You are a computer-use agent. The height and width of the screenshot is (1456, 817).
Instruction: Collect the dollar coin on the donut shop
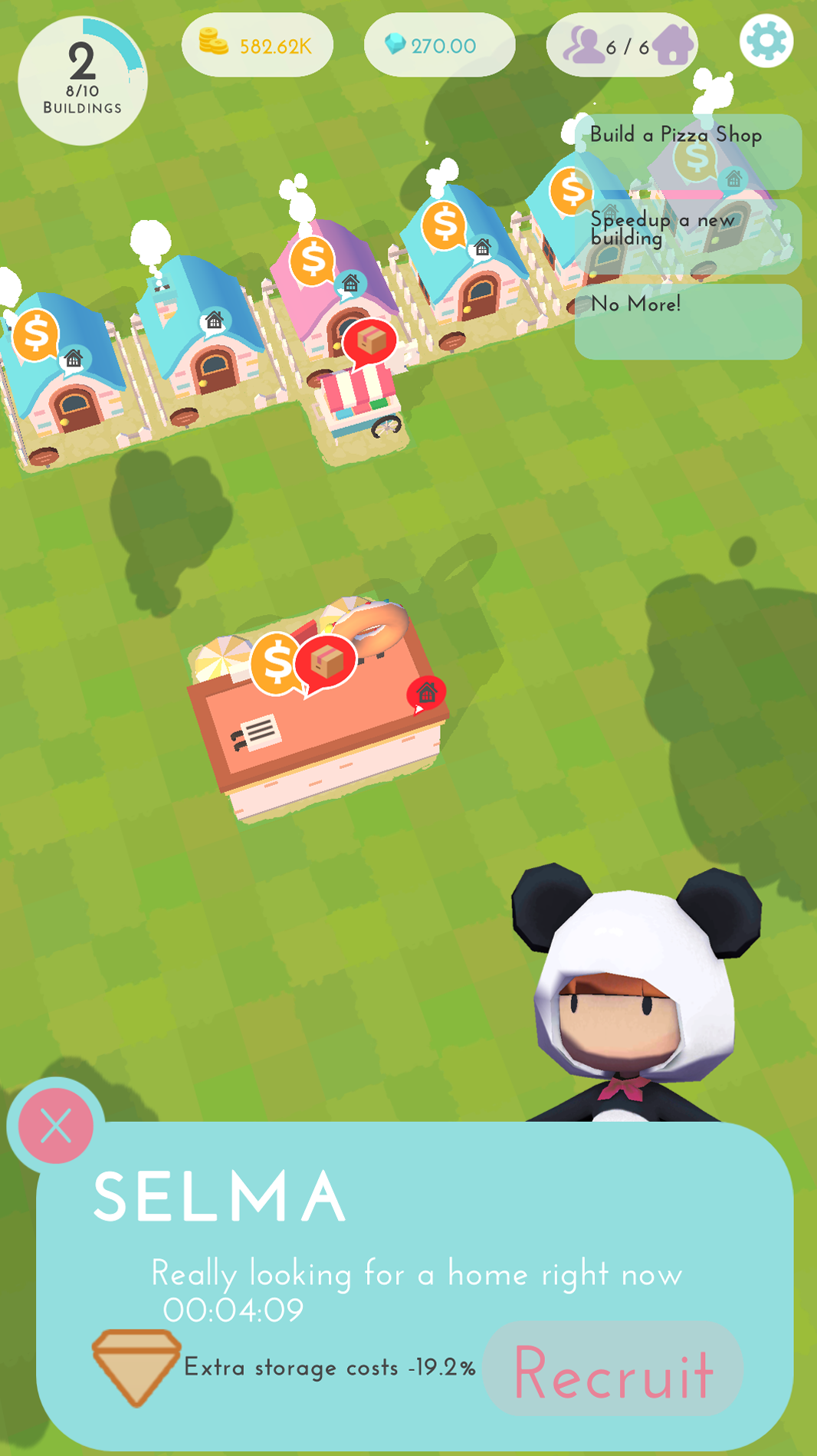pyautogui.click(x=275, y=662)
